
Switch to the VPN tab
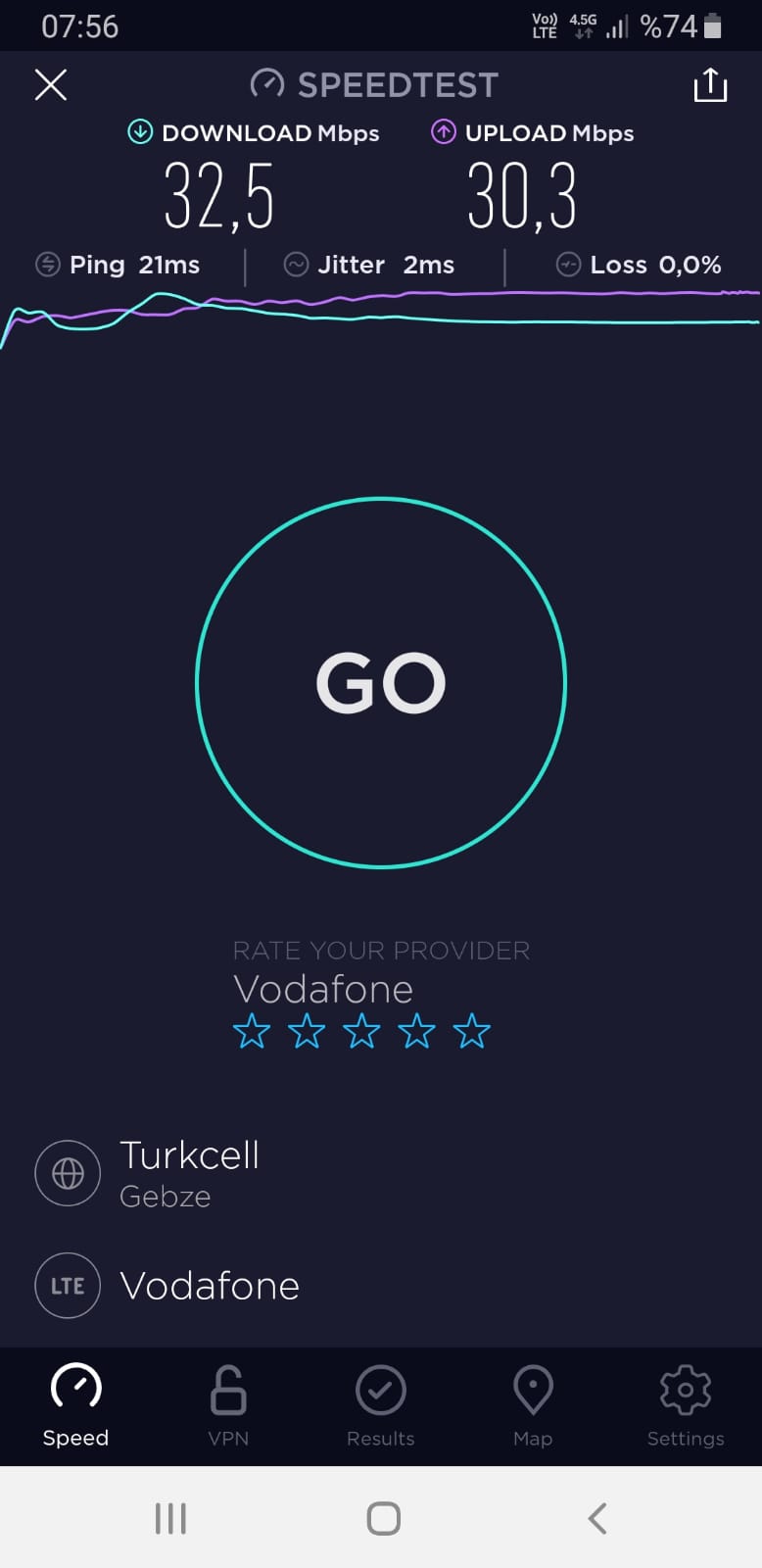(228, 1406)
